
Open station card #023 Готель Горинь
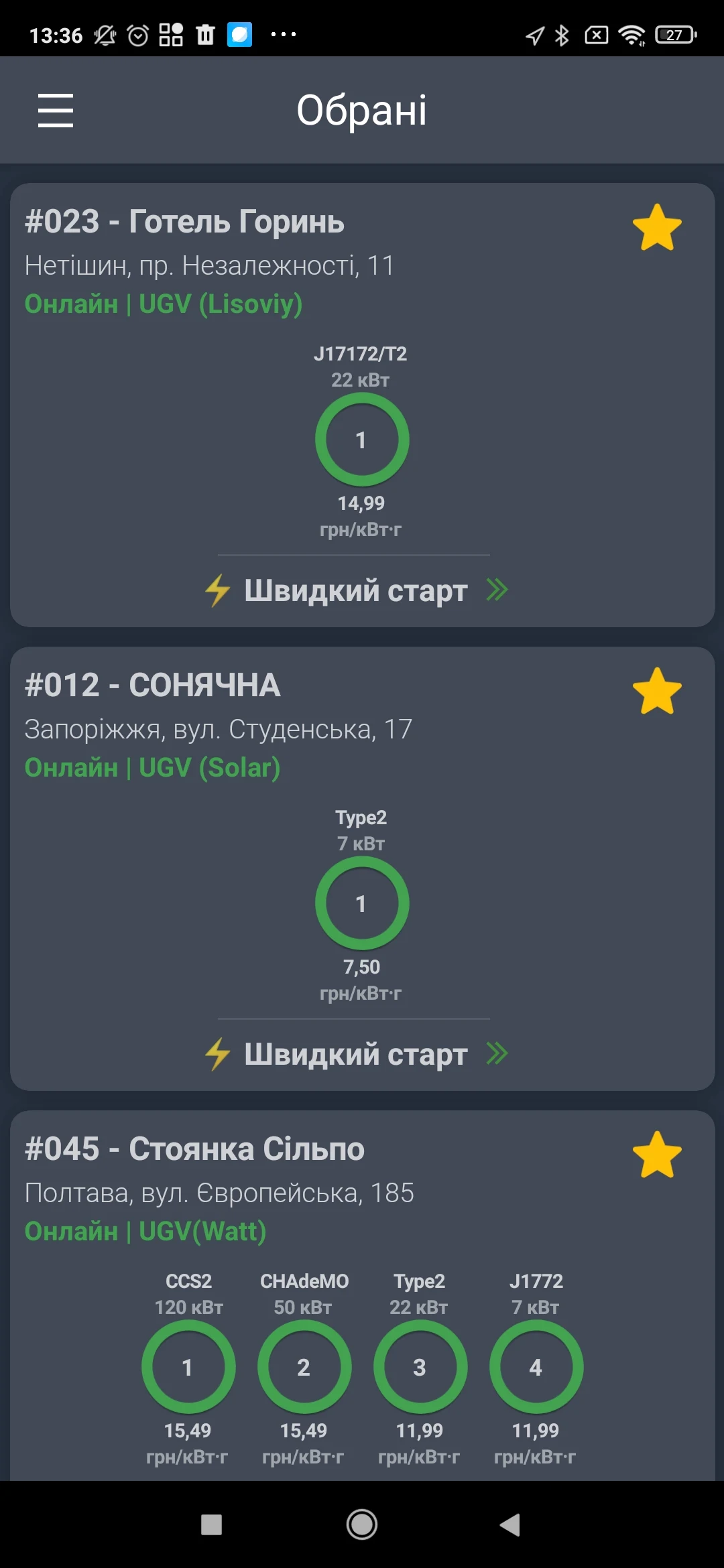click(184, 222)
